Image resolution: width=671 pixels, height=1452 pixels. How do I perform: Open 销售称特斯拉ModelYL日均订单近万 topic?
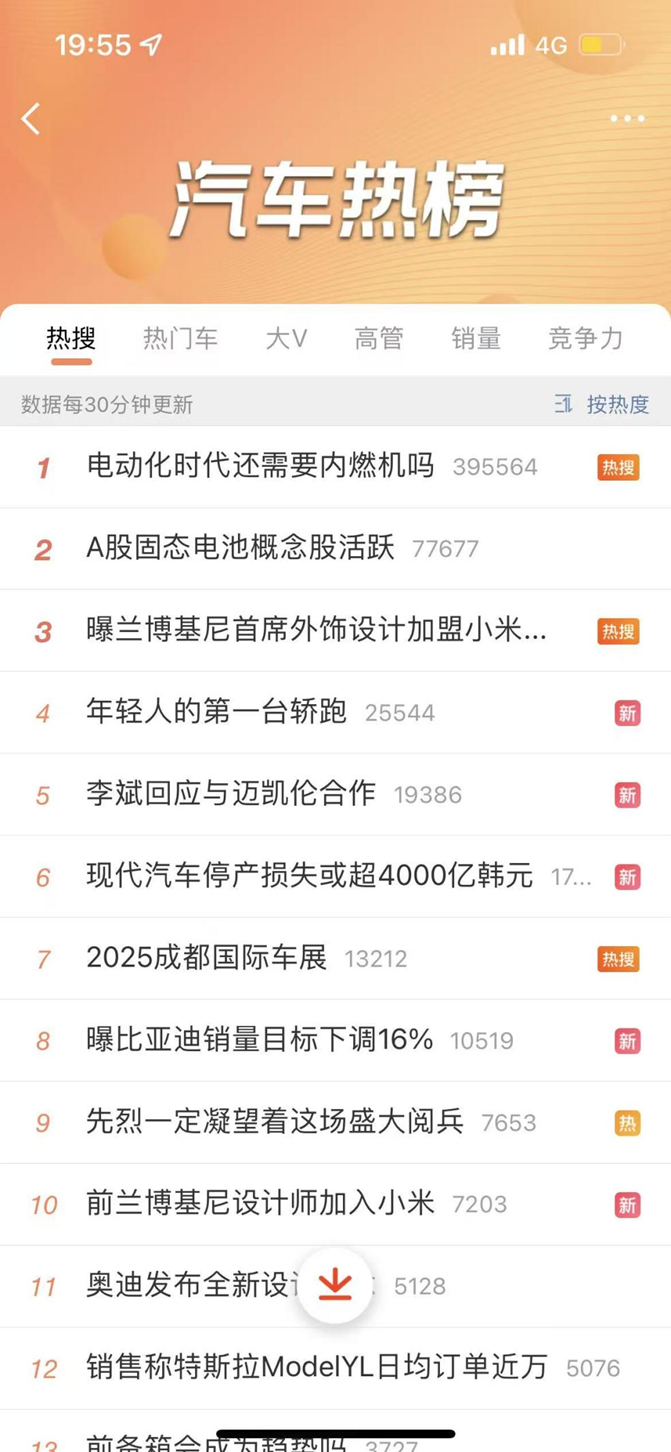pyautogui.click(x=317, y=1367)
